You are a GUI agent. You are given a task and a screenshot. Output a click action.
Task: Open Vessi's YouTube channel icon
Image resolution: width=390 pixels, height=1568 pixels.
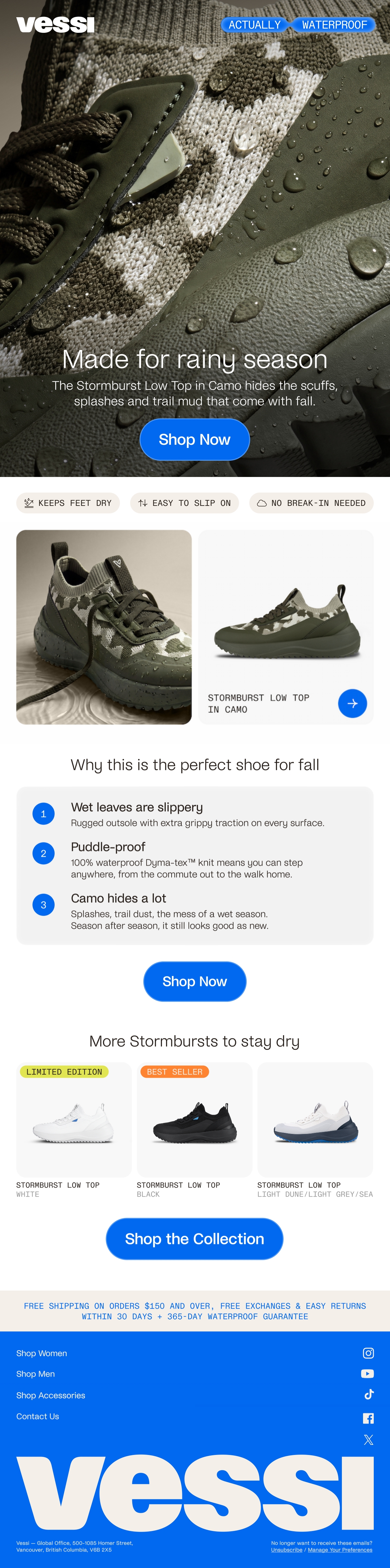tap(368, 1374)
